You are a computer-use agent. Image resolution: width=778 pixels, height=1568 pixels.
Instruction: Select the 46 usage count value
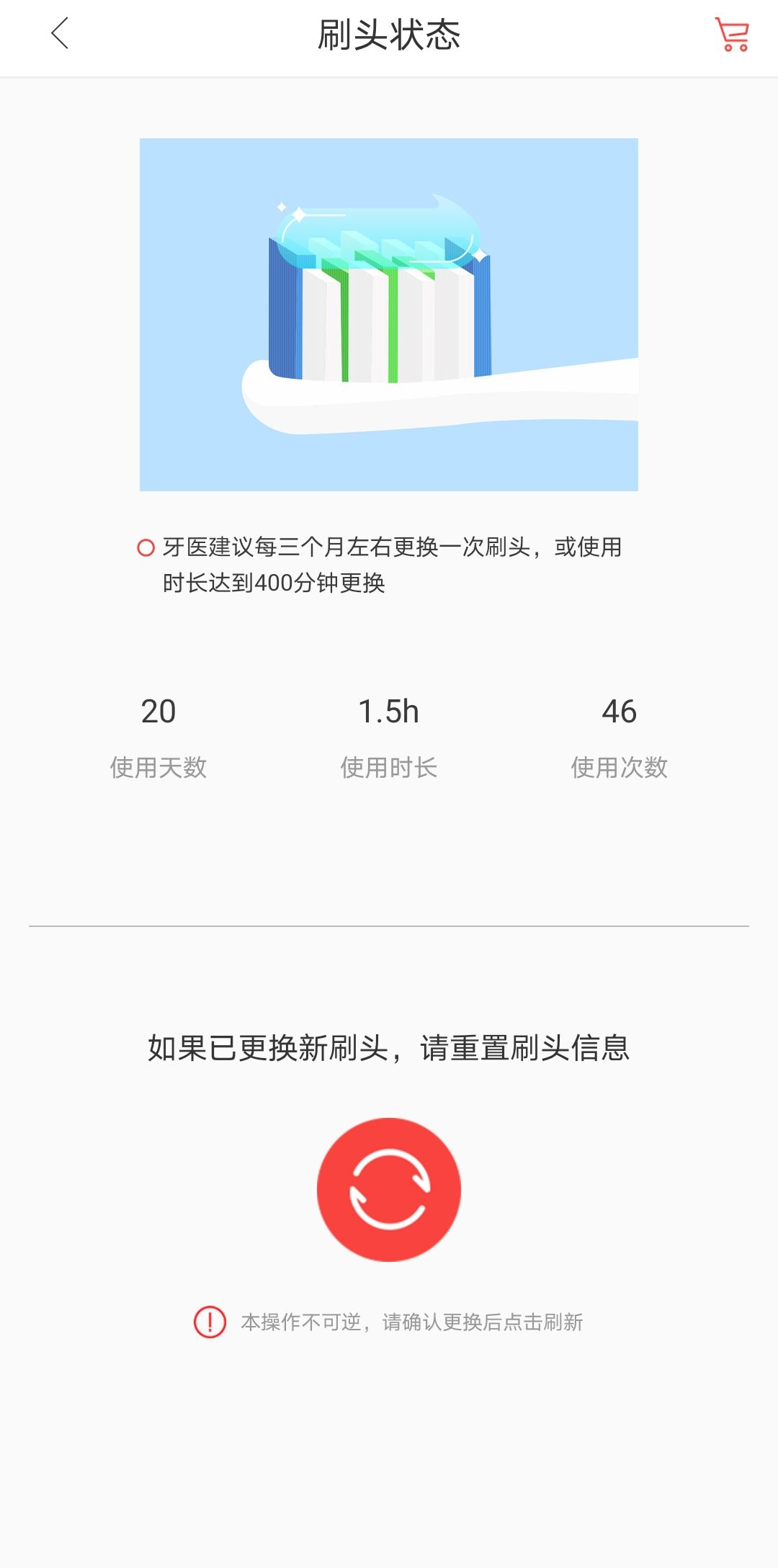click(x=620, y=712)
